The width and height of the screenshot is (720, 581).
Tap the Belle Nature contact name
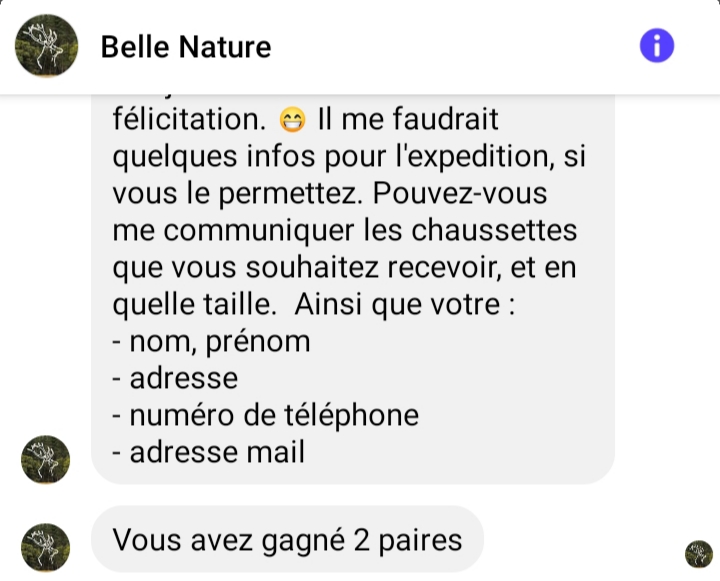(186, 47)
